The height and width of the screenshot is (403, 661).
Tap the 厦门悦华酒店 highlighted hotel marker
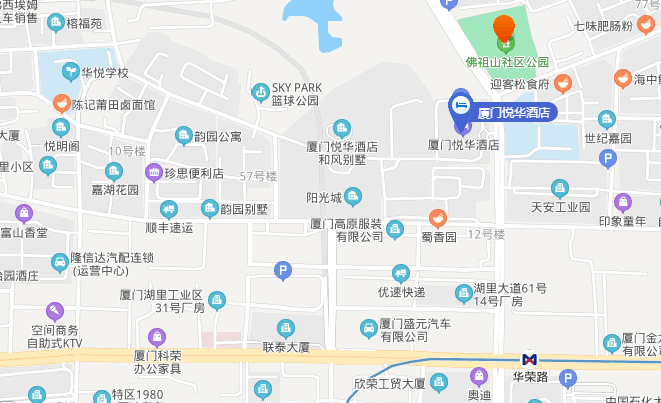tap(461, 104)
